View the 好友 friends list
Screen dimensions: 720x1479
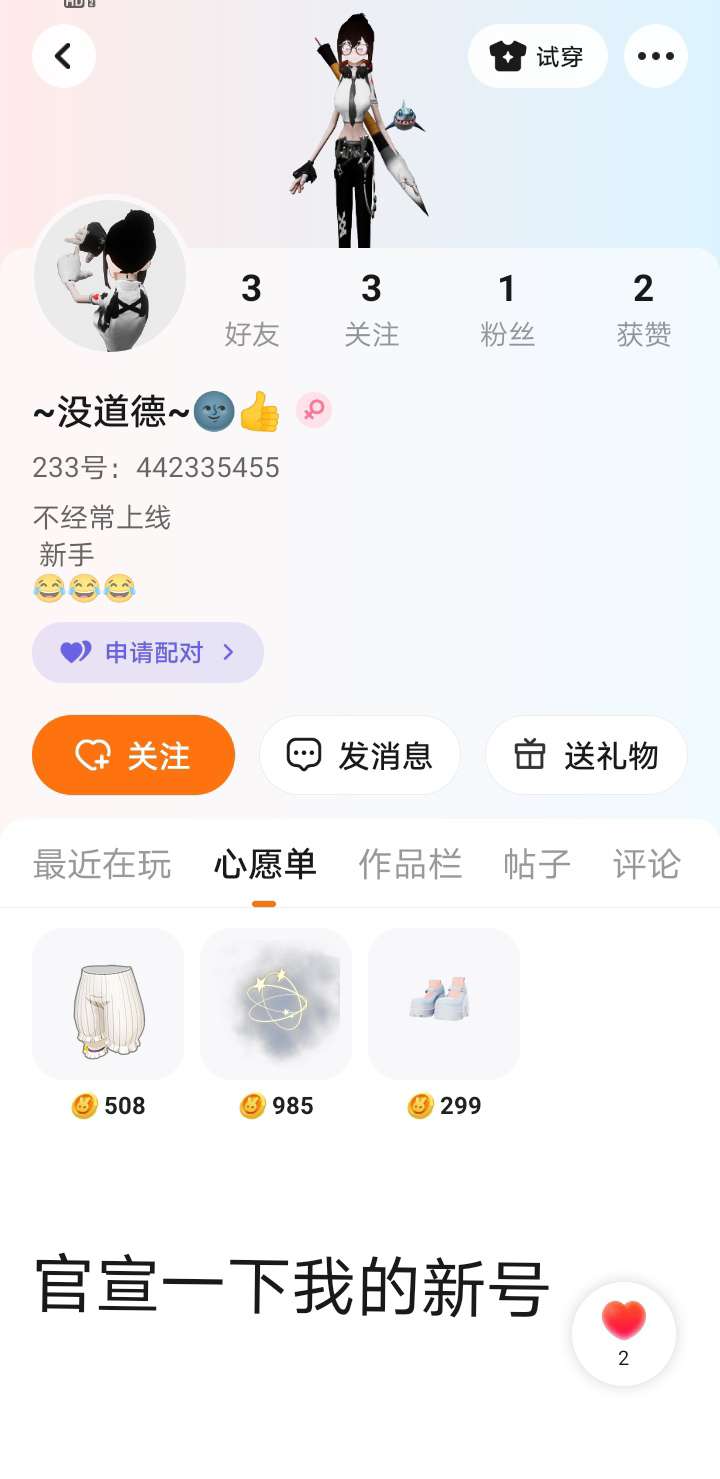pos(251,309)
